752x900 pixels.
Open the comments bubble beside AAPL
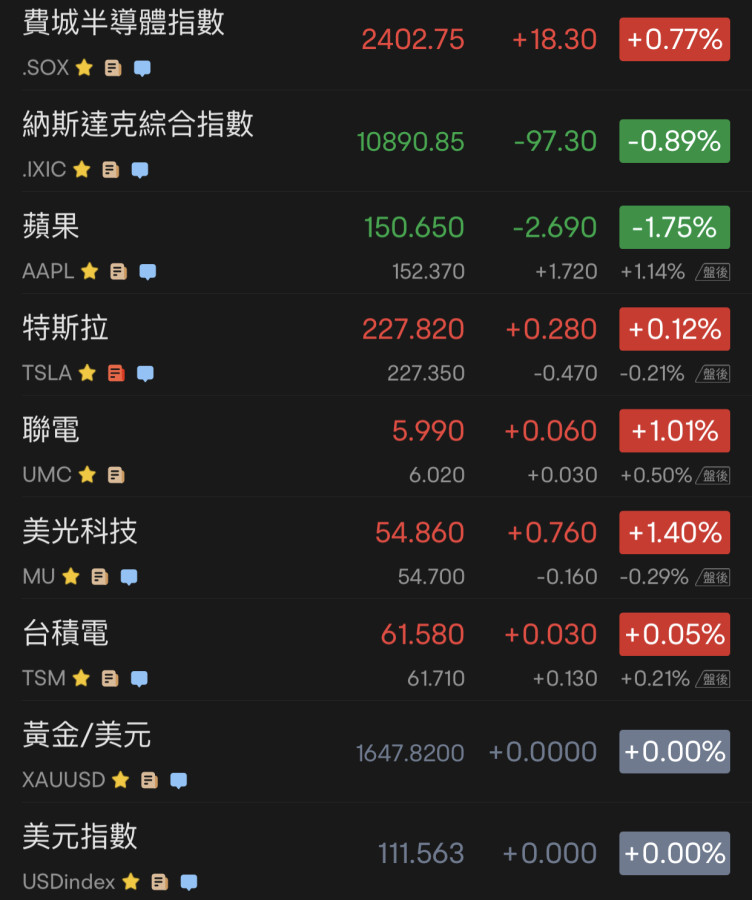147,271
